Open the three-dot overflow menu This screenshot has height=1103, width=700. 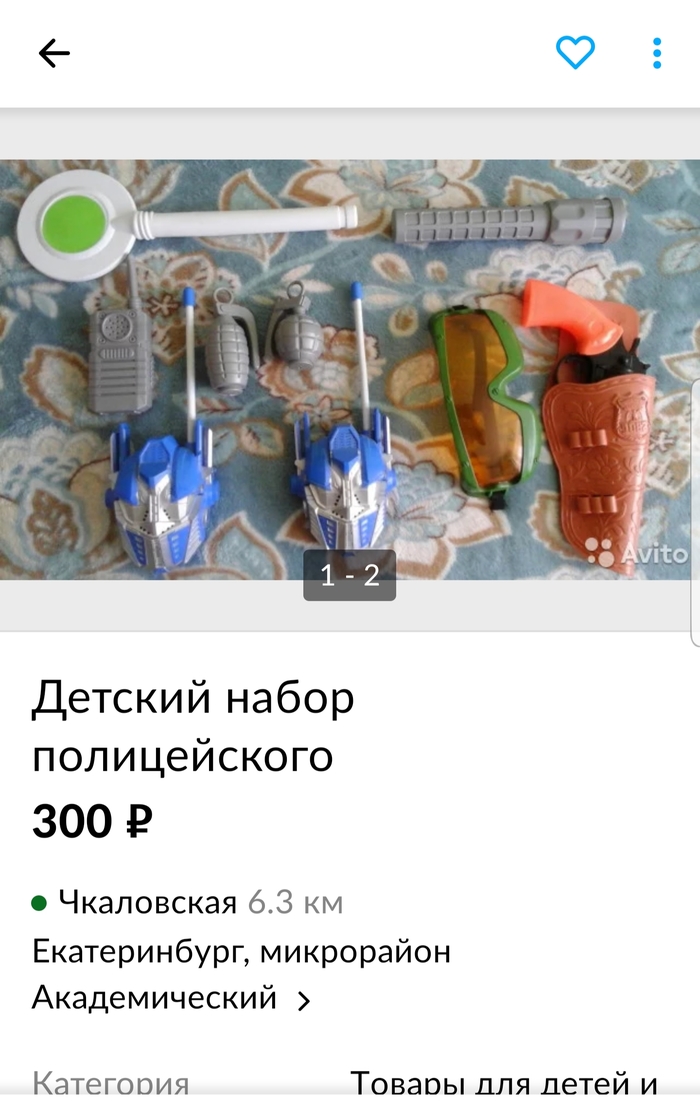pos(657,53)
